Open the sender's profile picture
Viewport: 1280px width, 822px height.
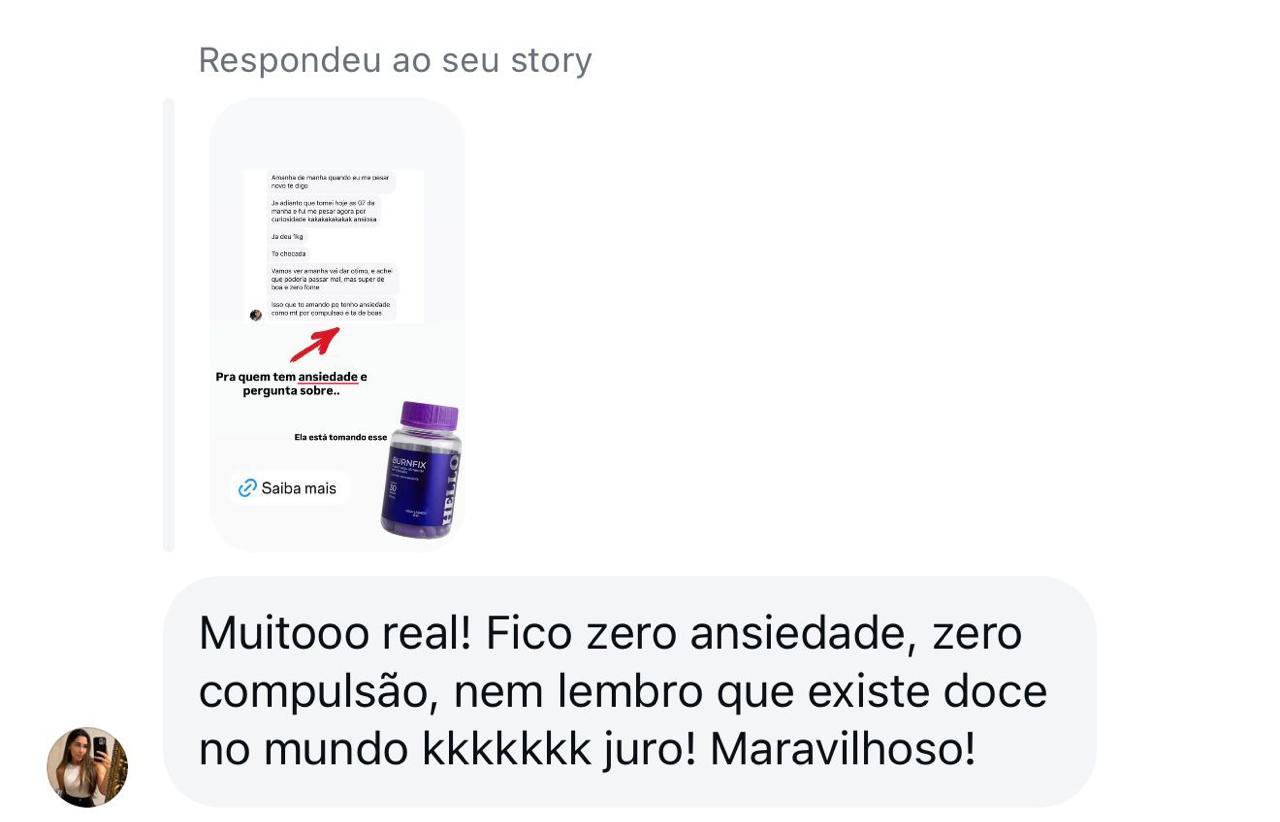coord(87,767)
